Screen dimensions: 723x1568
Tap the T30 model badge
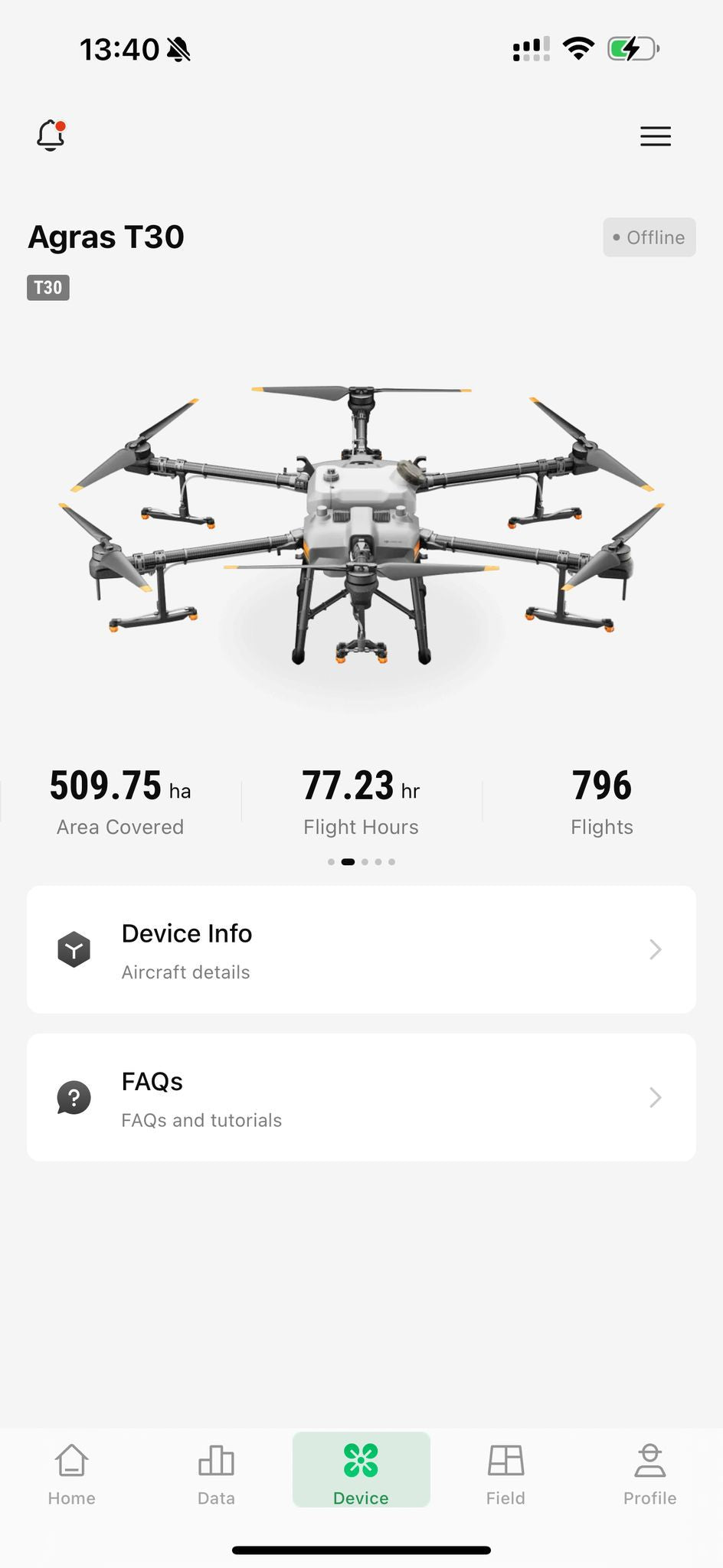pos(47,287)
